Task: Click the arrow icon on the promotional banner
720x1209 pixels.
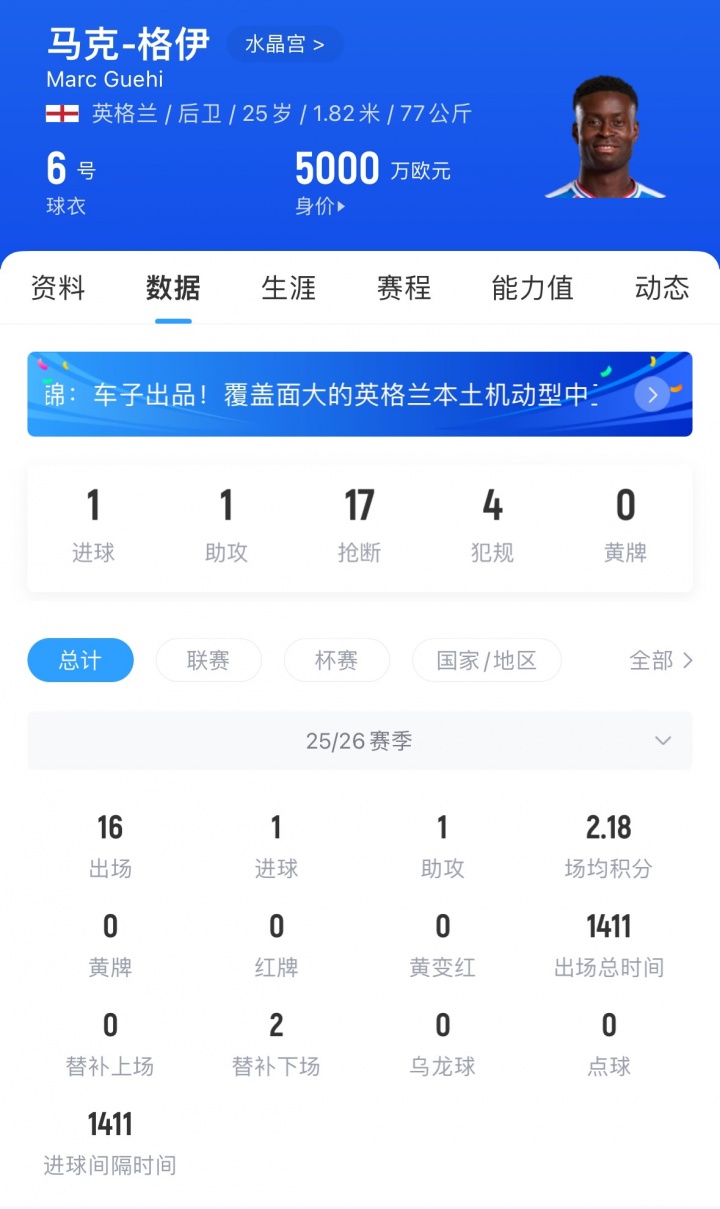Action: pos(652,394)
